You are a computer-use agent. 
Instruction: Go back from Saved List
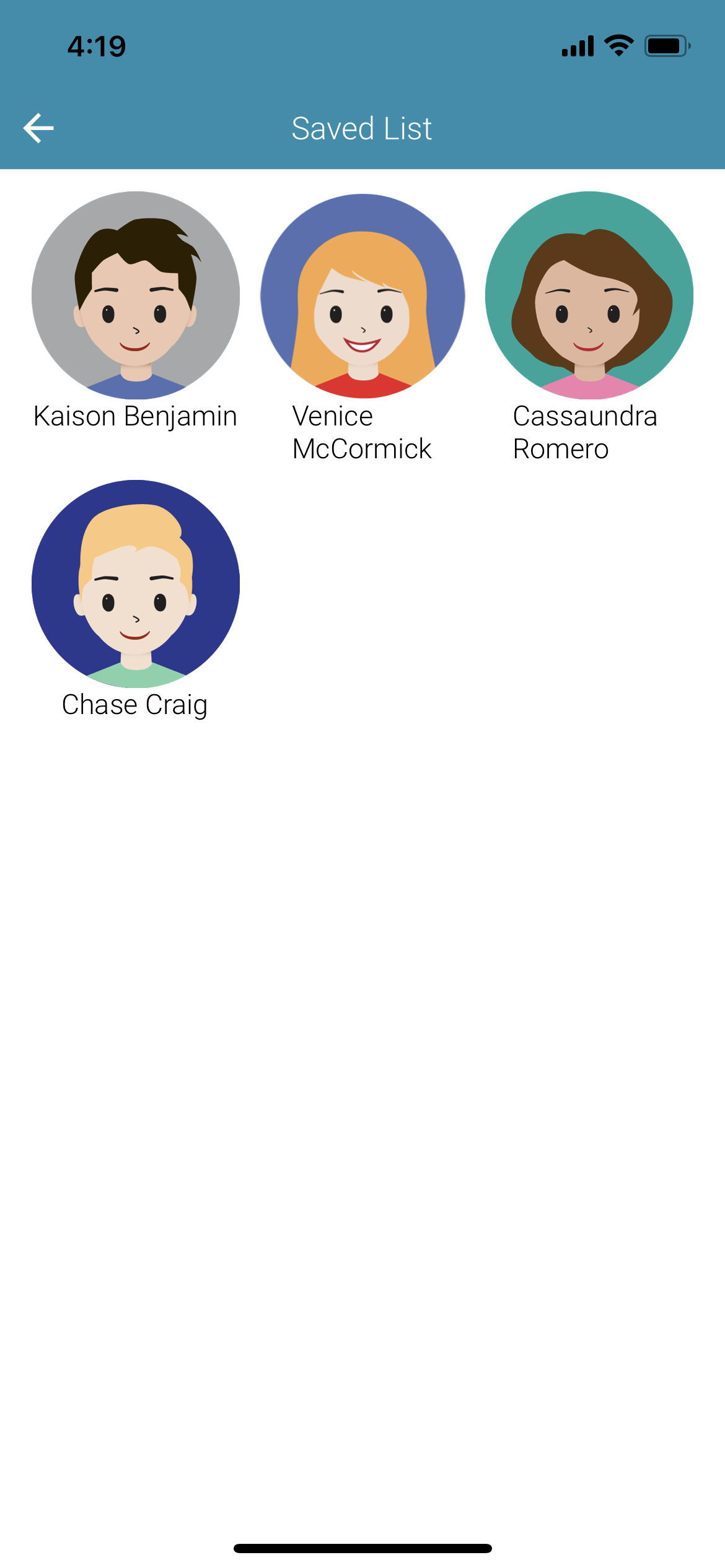[x=38, y=128]
